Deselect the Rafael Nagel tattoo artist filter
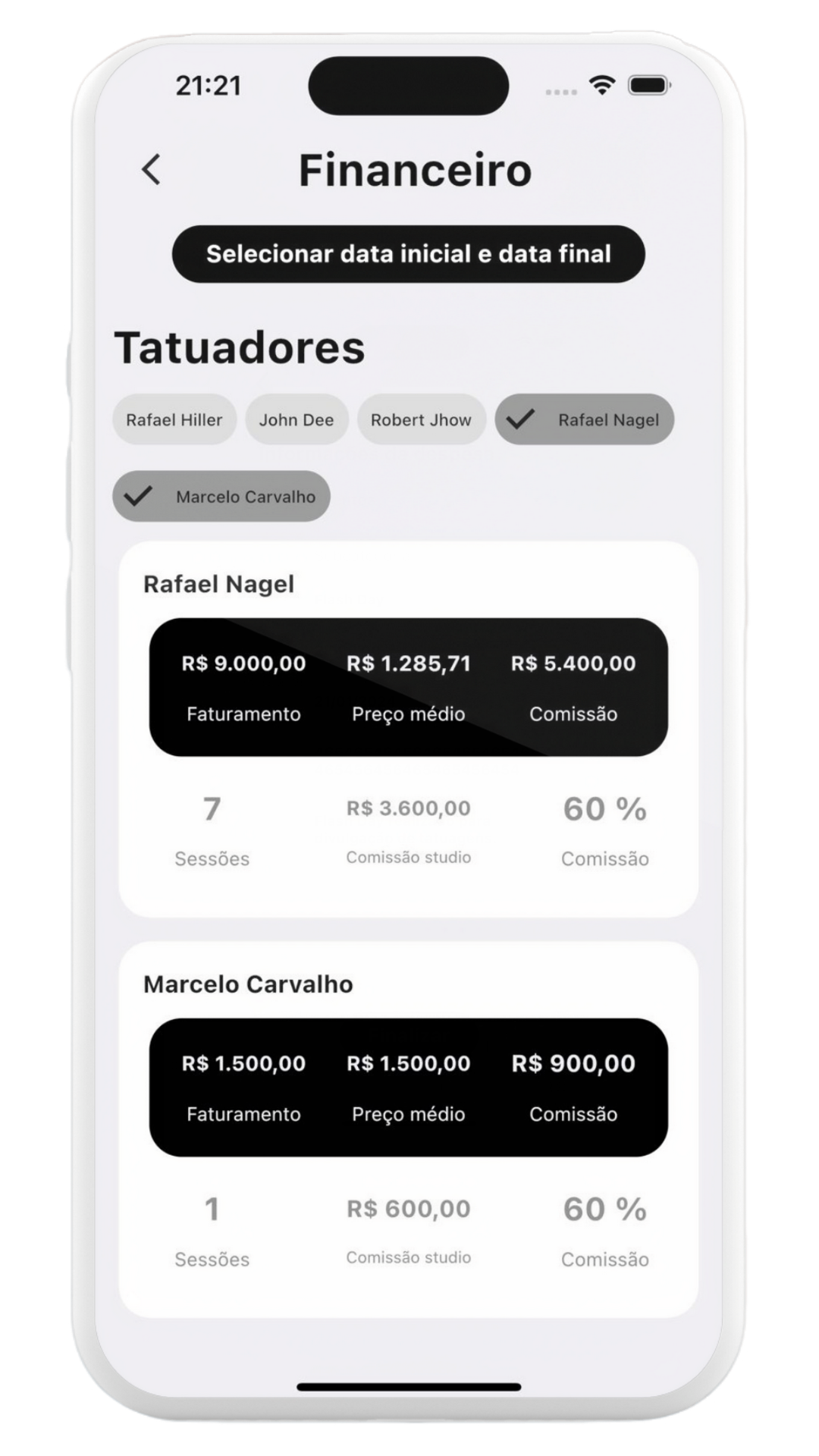 (584, 419)
